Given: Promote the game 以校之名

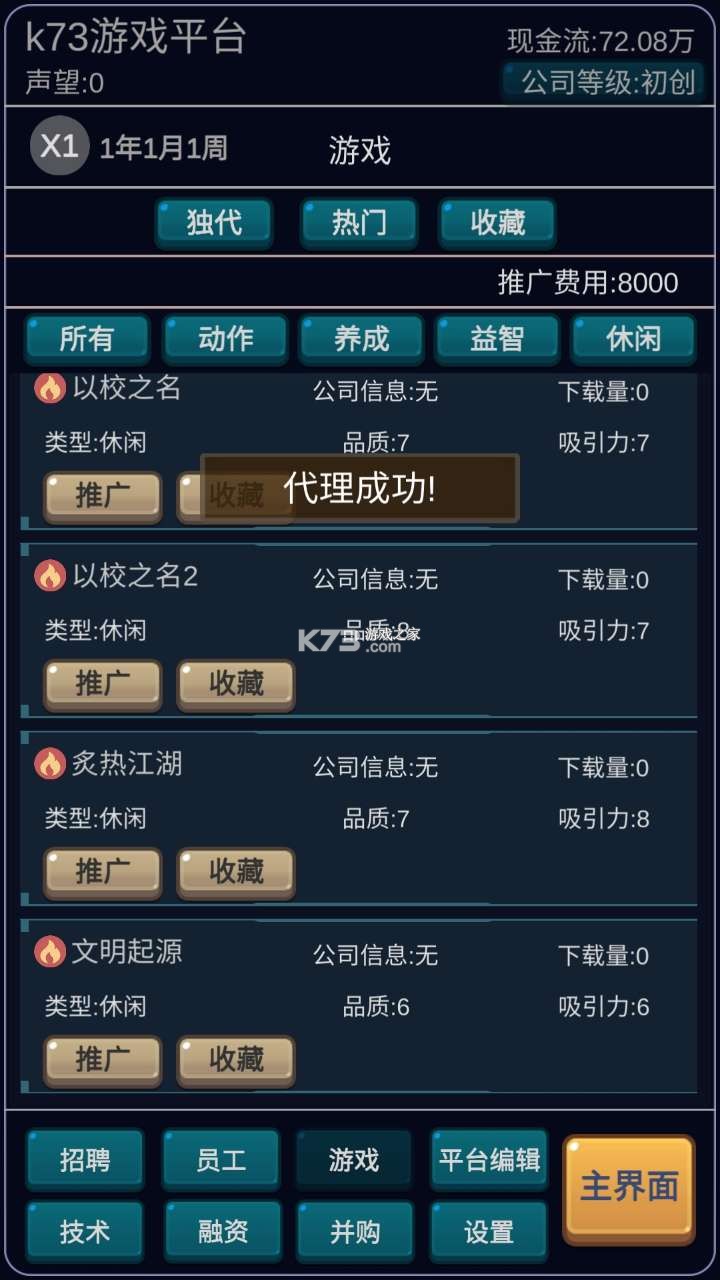Looking at the screenshot, I should [x=102, y=495].
